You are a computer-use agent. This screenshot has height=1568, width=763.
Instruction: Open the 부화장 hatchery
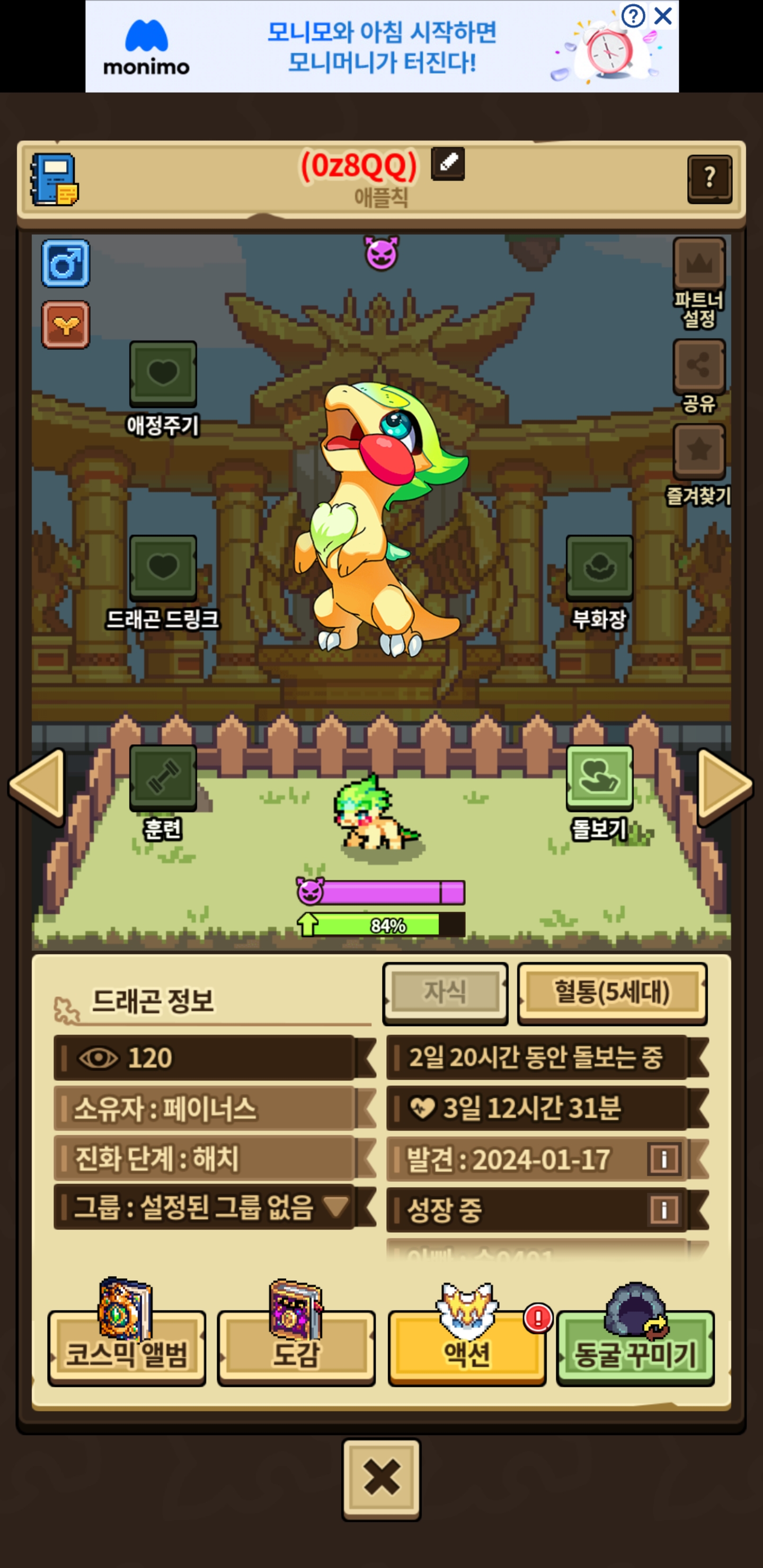point(599,567)
